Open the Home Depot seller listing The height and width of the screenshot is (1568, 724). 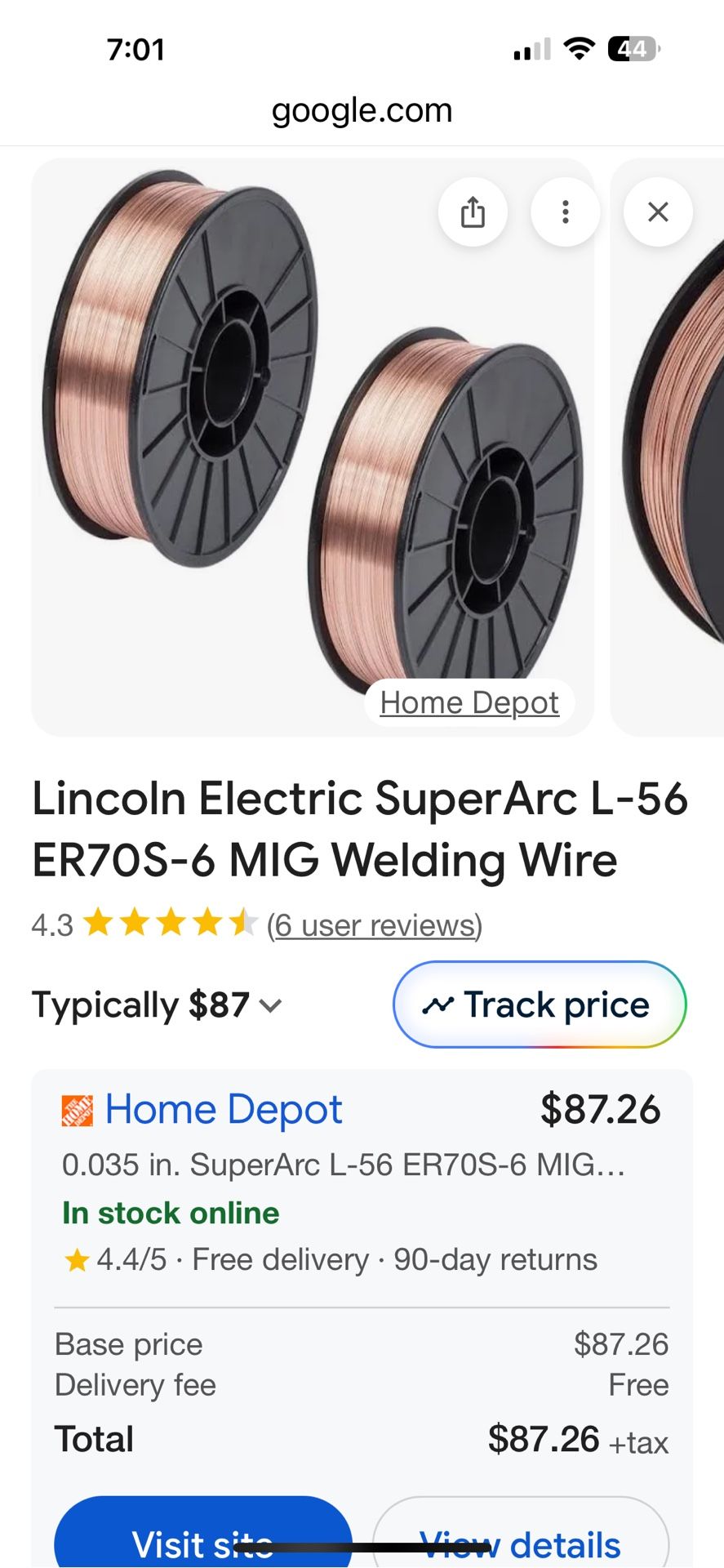[223, 1109]
